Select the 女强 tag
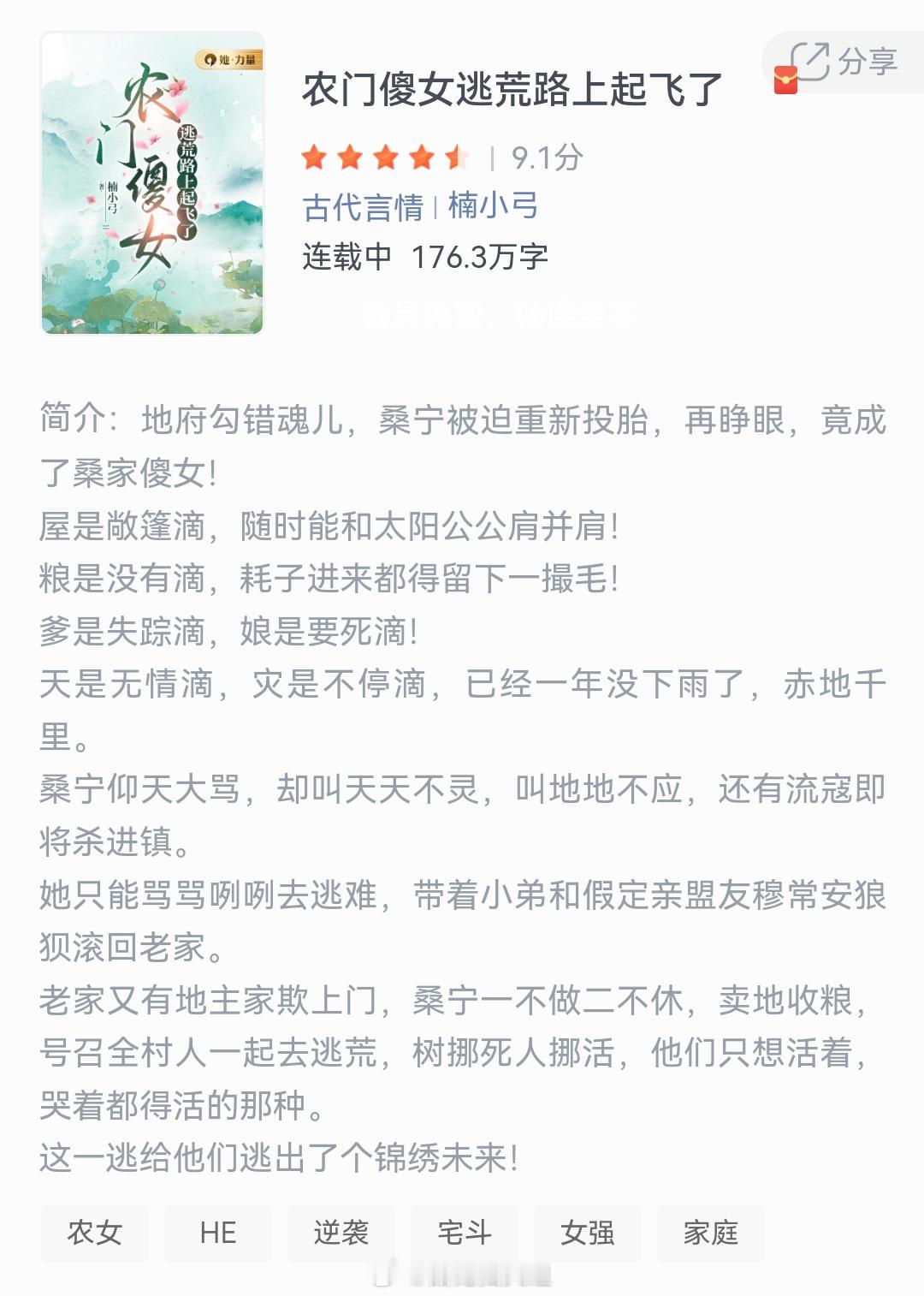 point(587,1234)
